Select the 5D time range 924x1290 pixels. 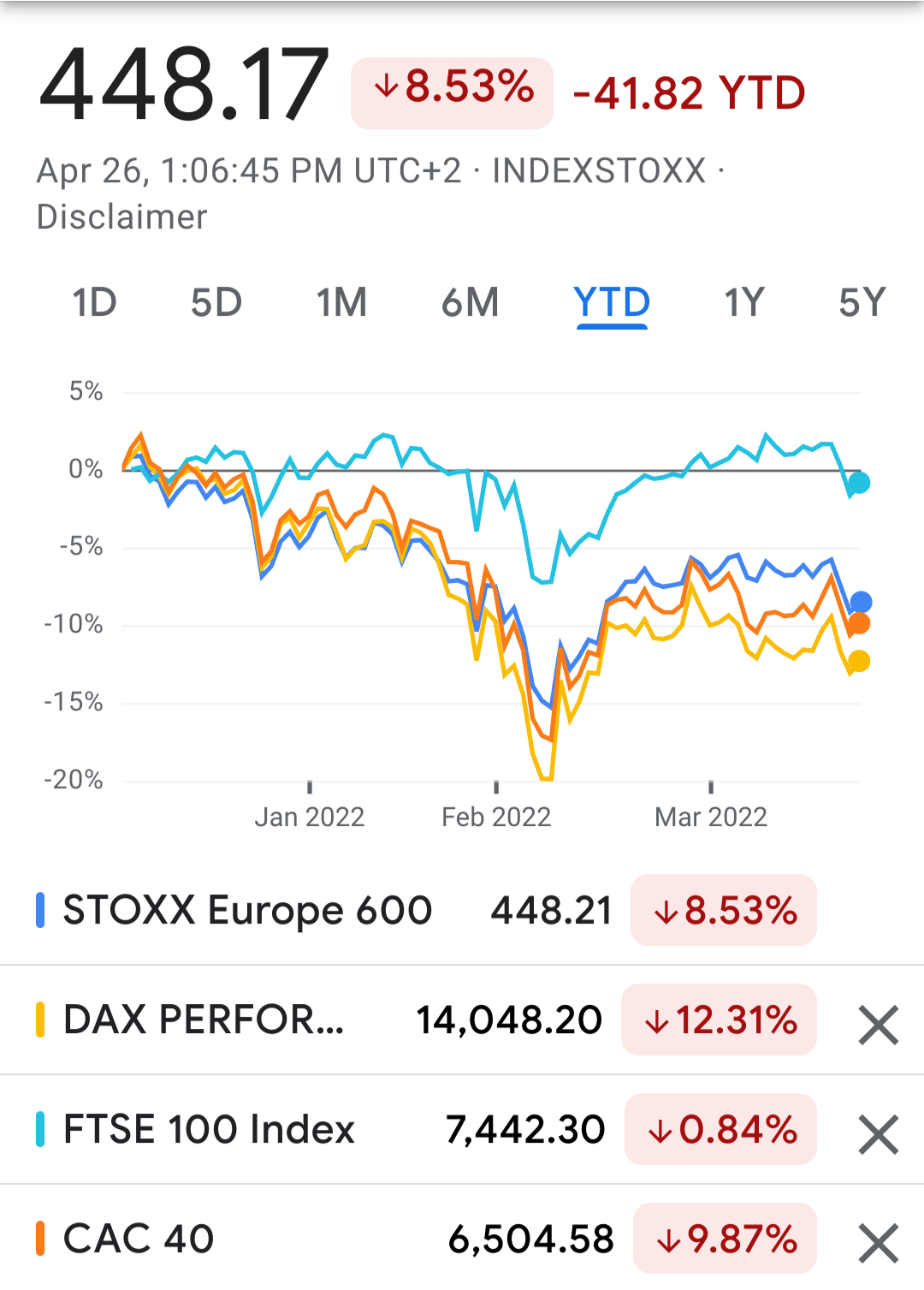pyautogui.click(x=216, y=302)
